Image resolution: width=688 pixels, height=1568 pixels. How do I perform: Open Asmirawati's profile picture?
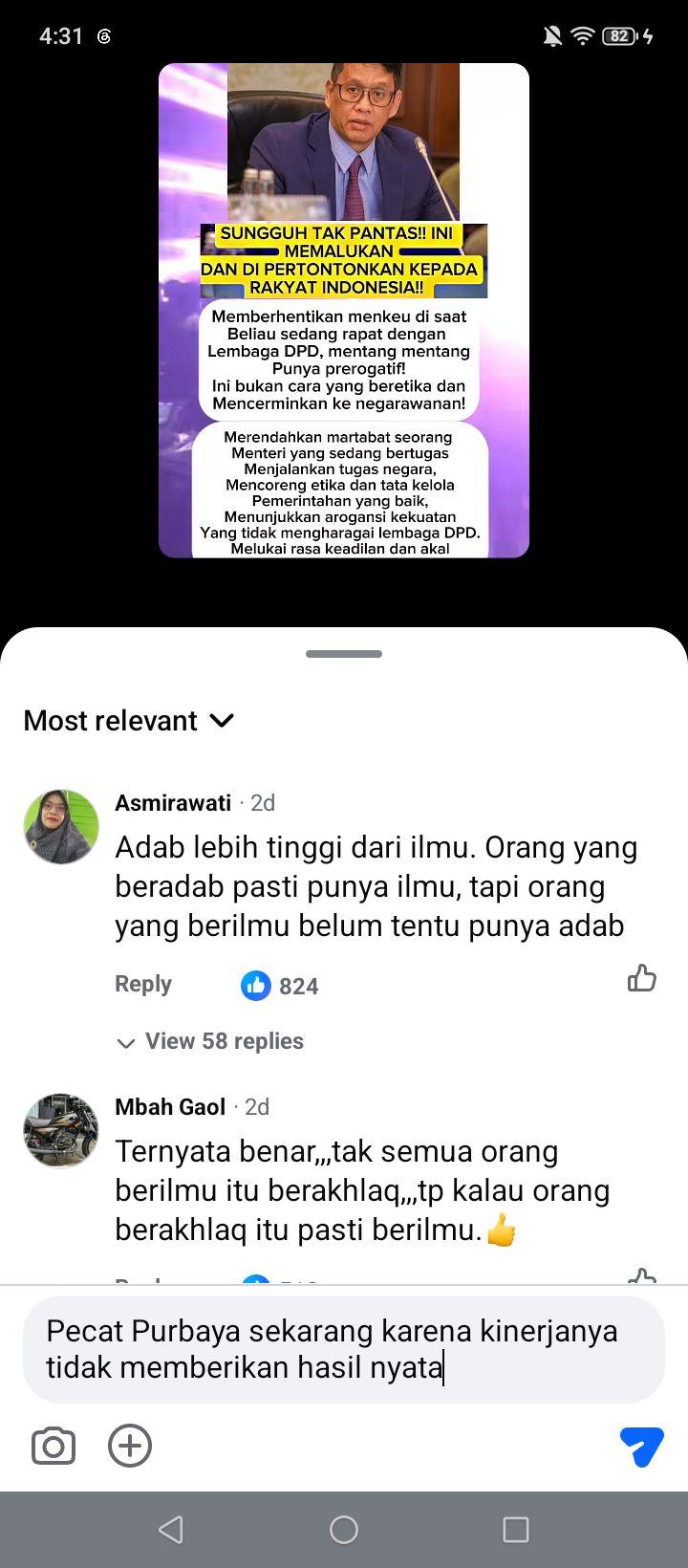61,827
